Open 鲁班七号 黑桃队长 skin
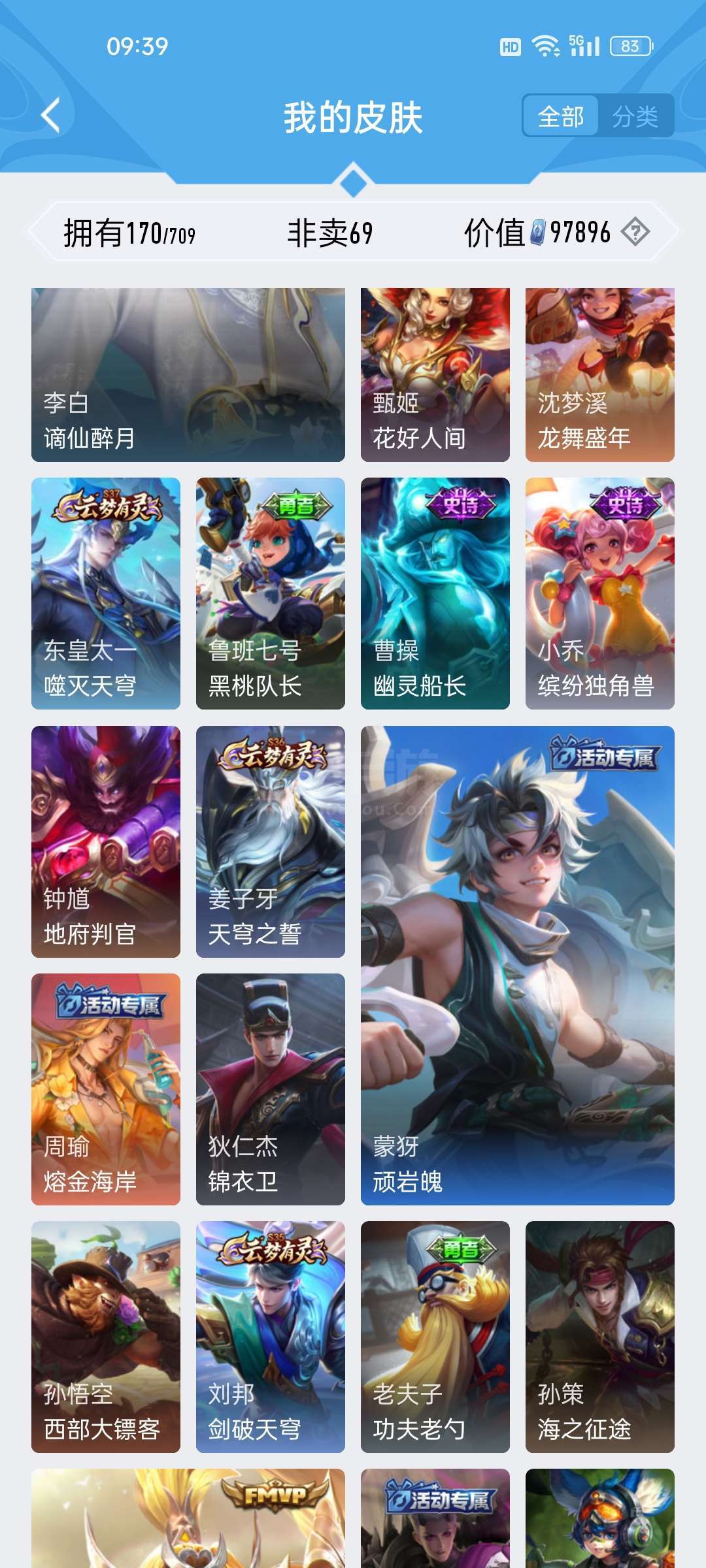Image resolution: width=706 pixels, height=1568 pixels. point(271,593)
